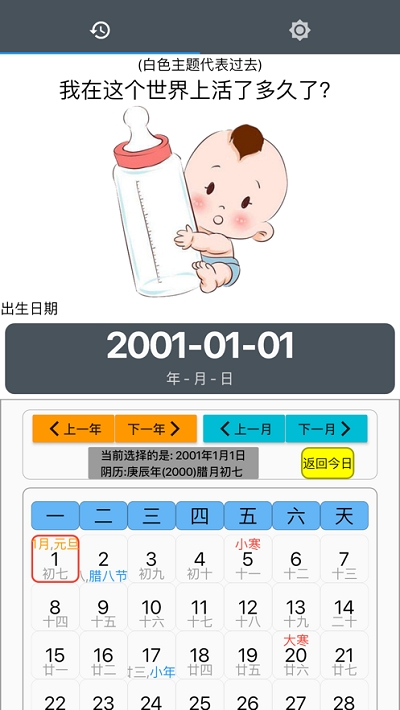This screenshot has width=400, height=710.
Task: Choose January 5 小寒 date
Action: [x=248, y=559]
